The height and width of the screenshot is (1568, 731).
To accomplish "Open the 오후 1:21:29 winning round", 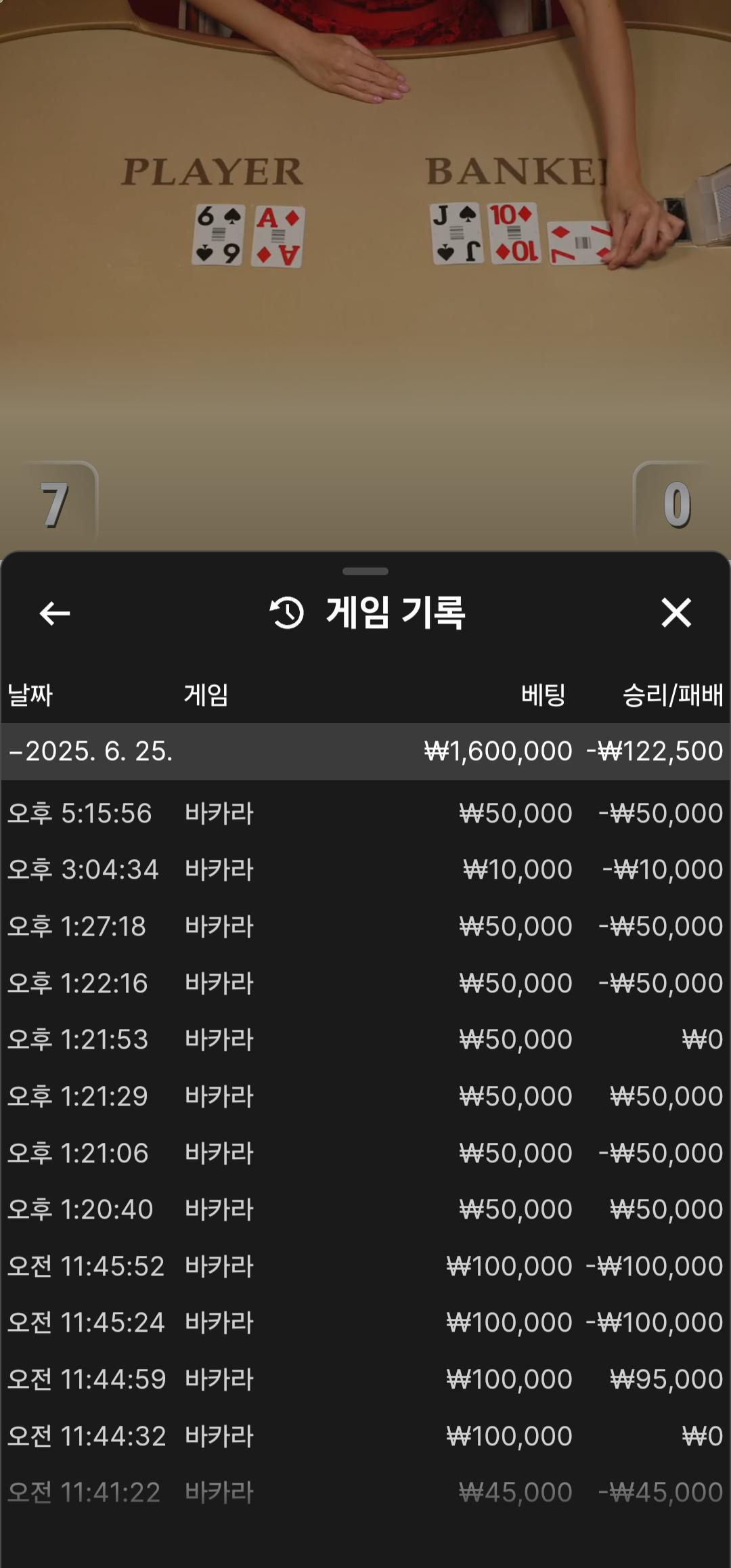I will tap(365, 1096).
